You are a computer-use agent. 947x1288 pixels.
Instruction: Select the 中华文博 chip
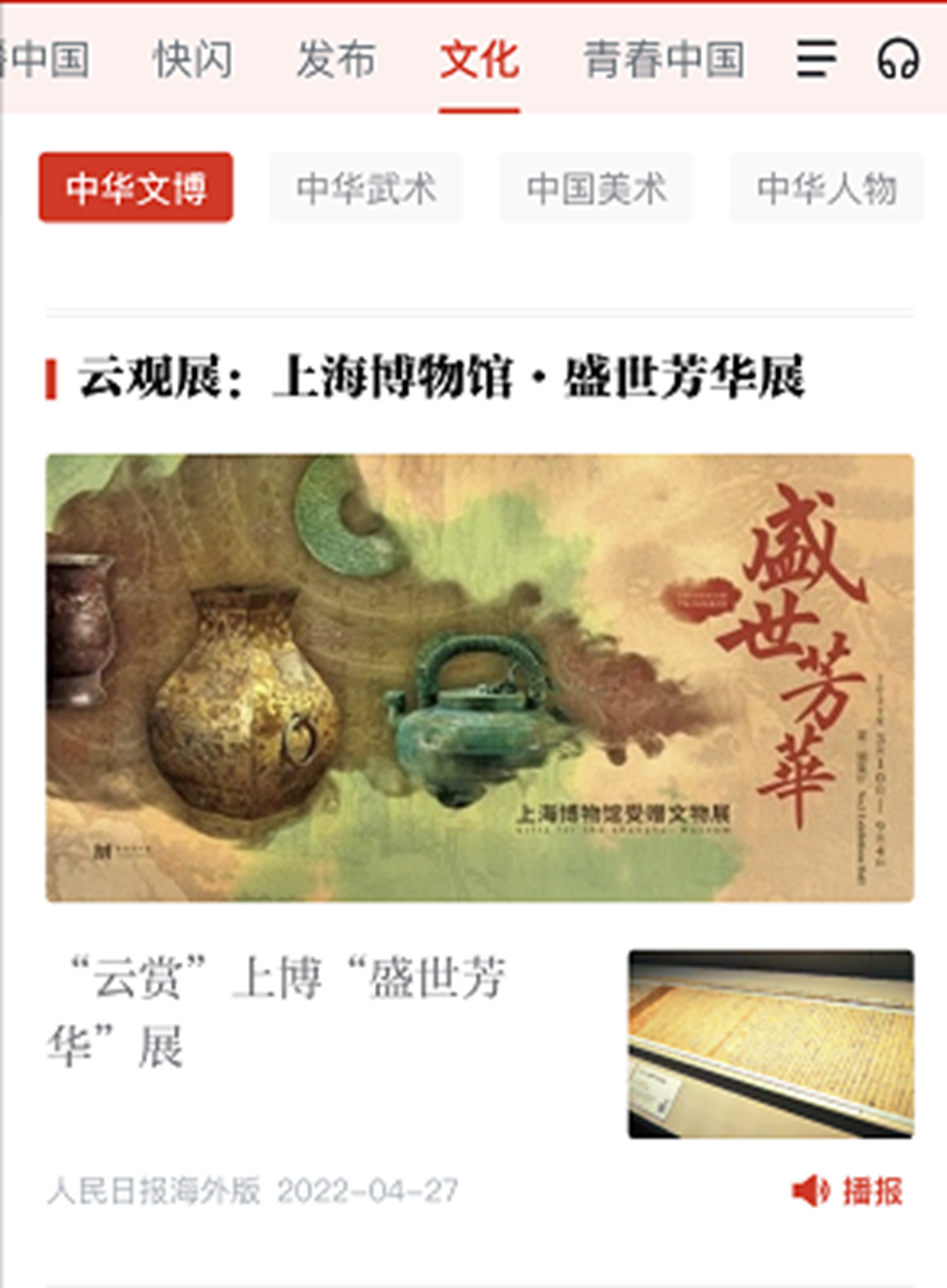tap(136, 187)
